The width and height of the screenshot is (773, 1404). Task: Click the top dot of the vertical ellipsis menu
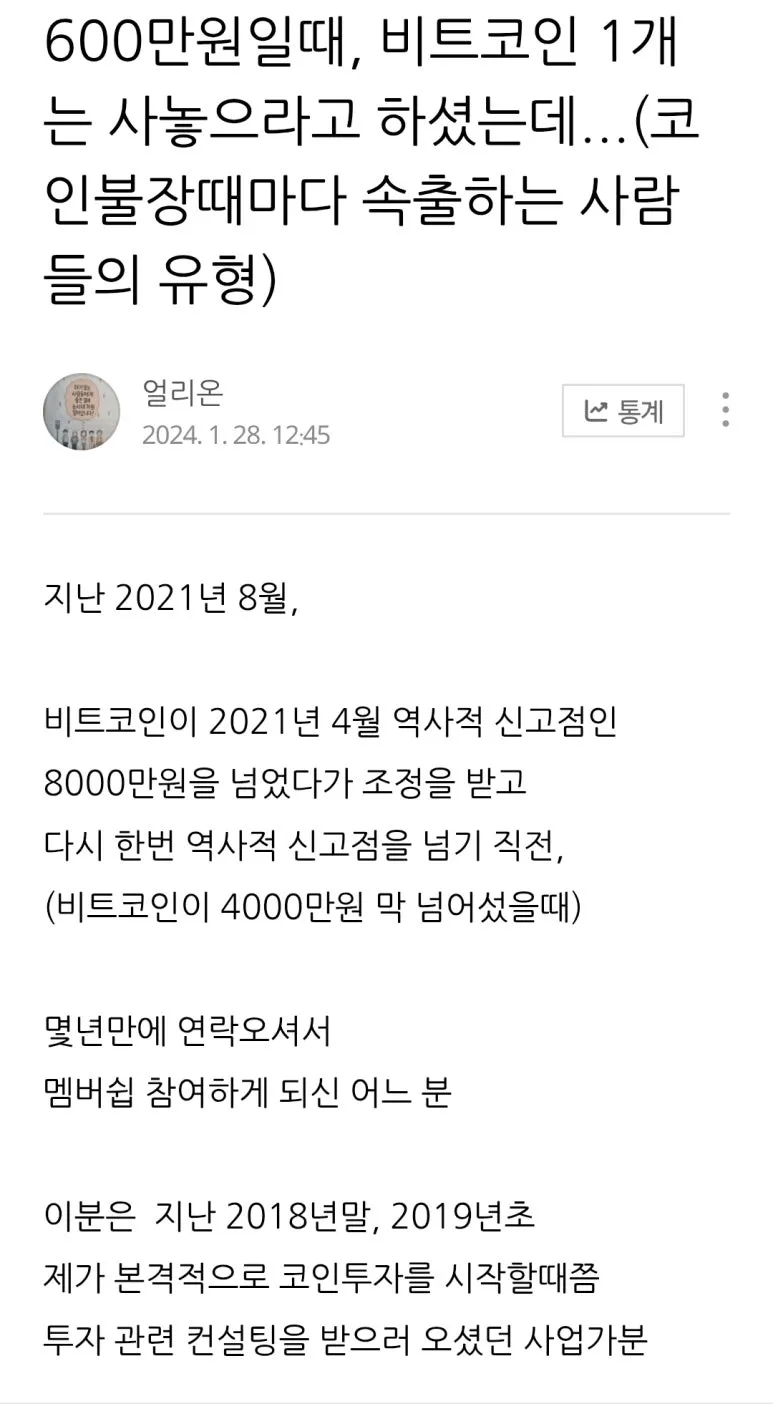[x=725, y=396]
